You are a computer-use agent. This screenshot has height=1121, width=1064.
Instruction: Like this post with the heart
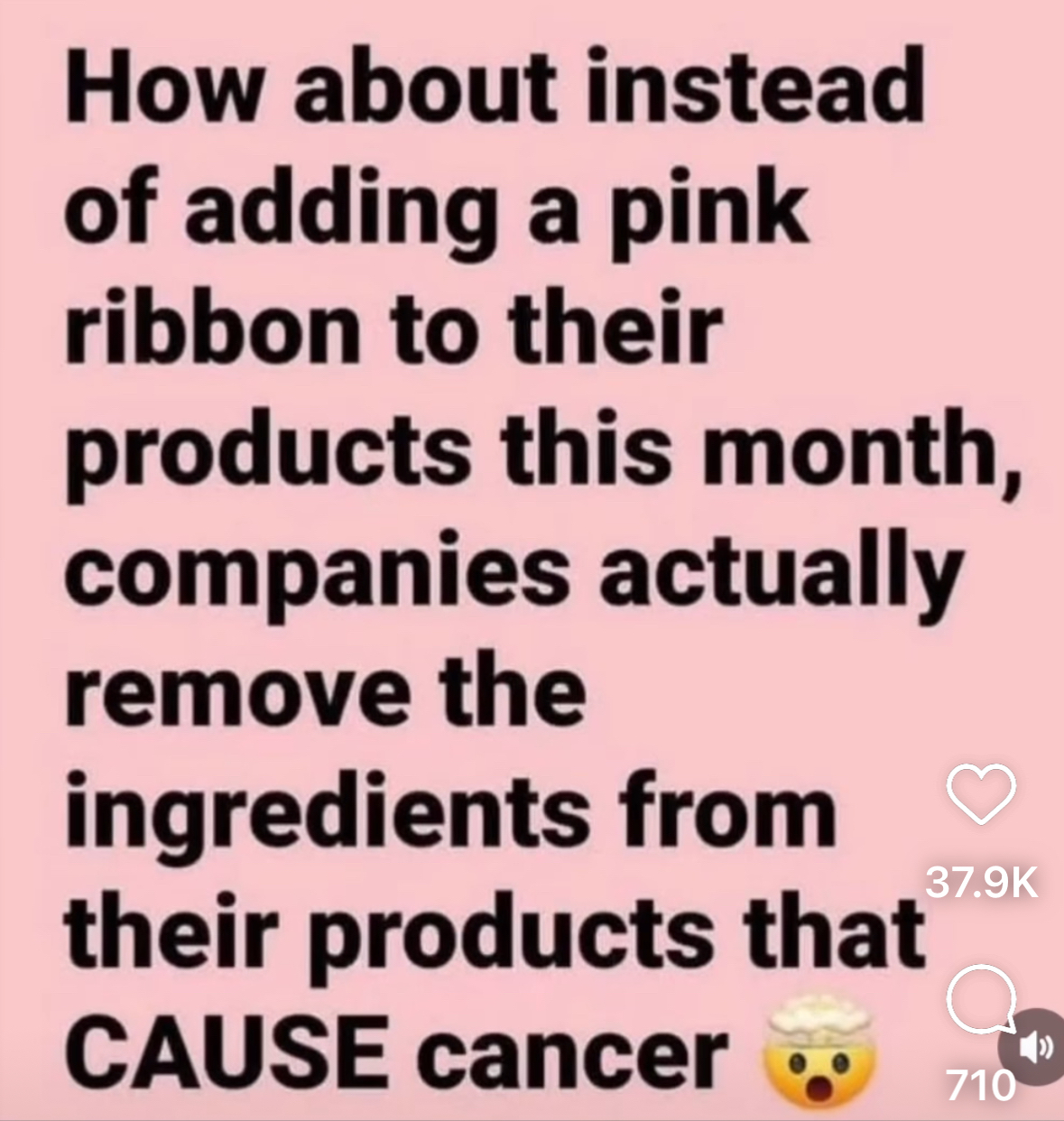click(x=981, y=794)
